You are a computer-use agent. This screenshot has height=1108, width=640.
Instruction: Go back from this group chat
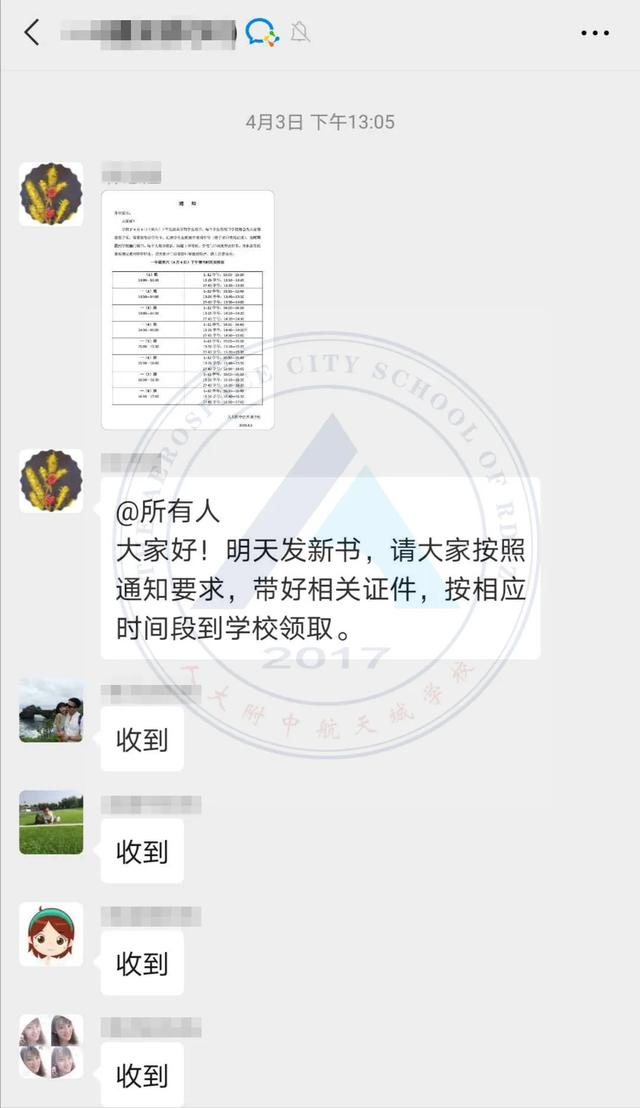click(32, 32)
